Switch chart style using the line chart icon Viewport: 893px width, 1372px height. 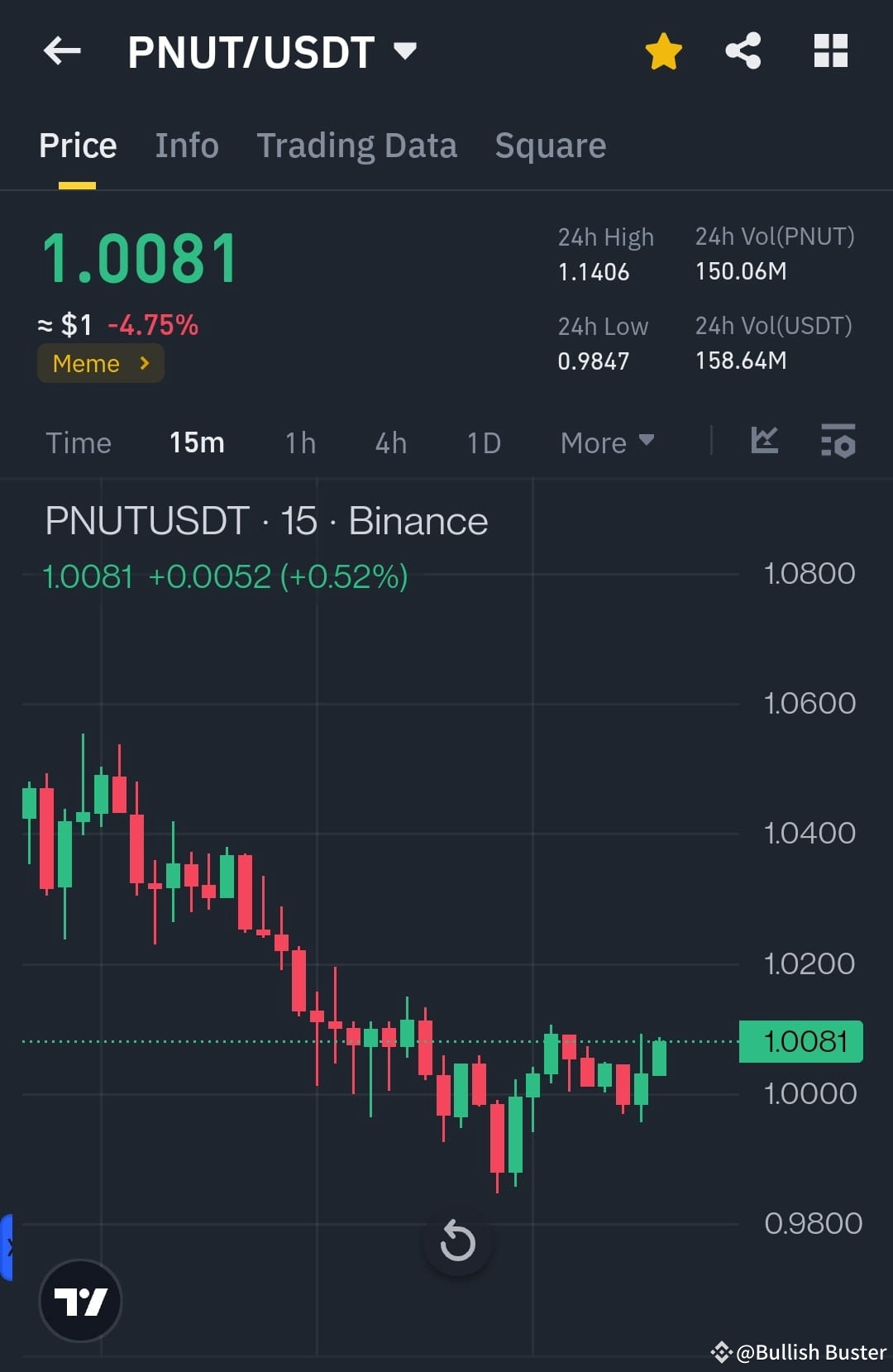763,442
